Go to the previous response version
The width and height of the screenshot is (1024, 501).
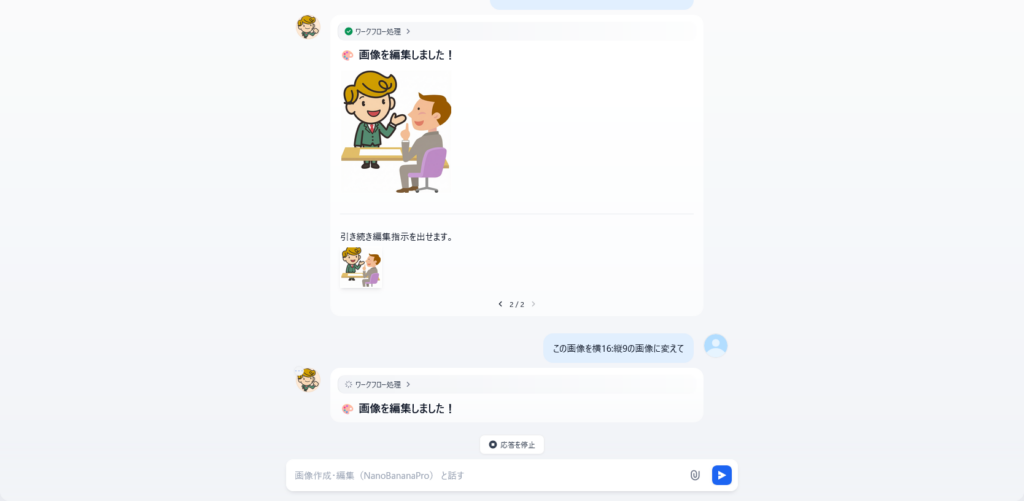(500, 304)
